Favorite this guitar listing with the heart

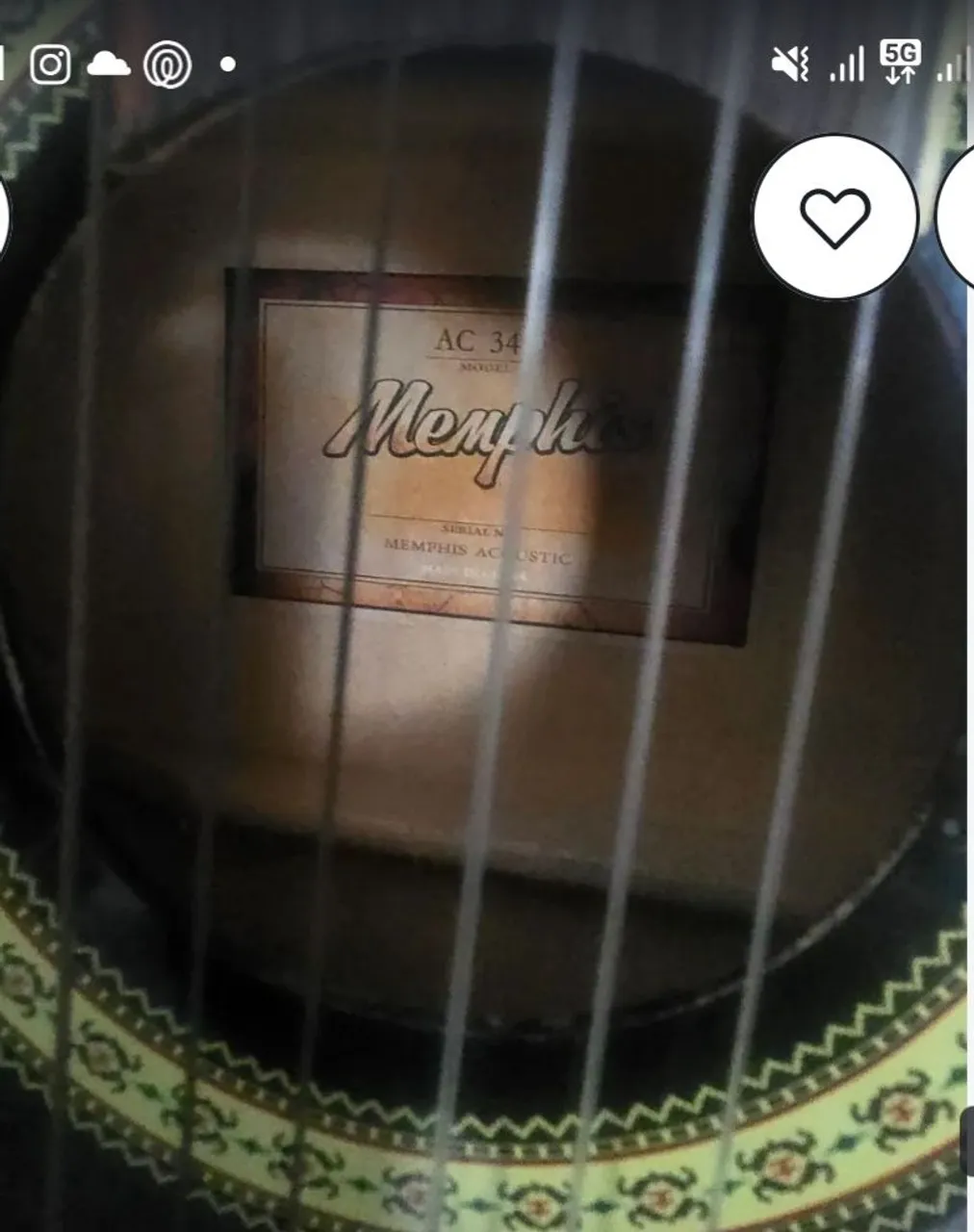(x=834, y=218)
